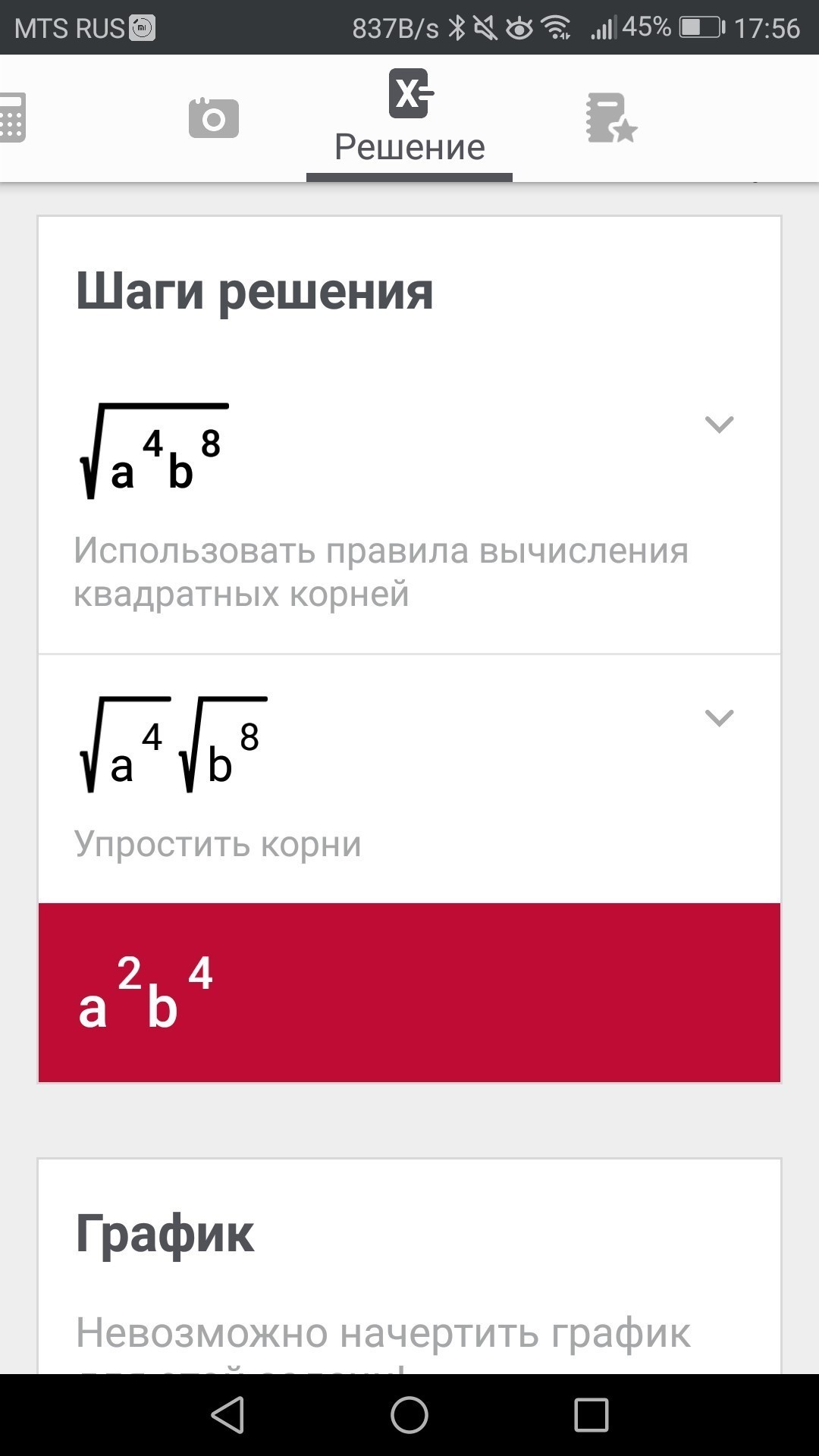Select the Решение tab
This screenshot has height=1456, width=819.
pos(409,118)
